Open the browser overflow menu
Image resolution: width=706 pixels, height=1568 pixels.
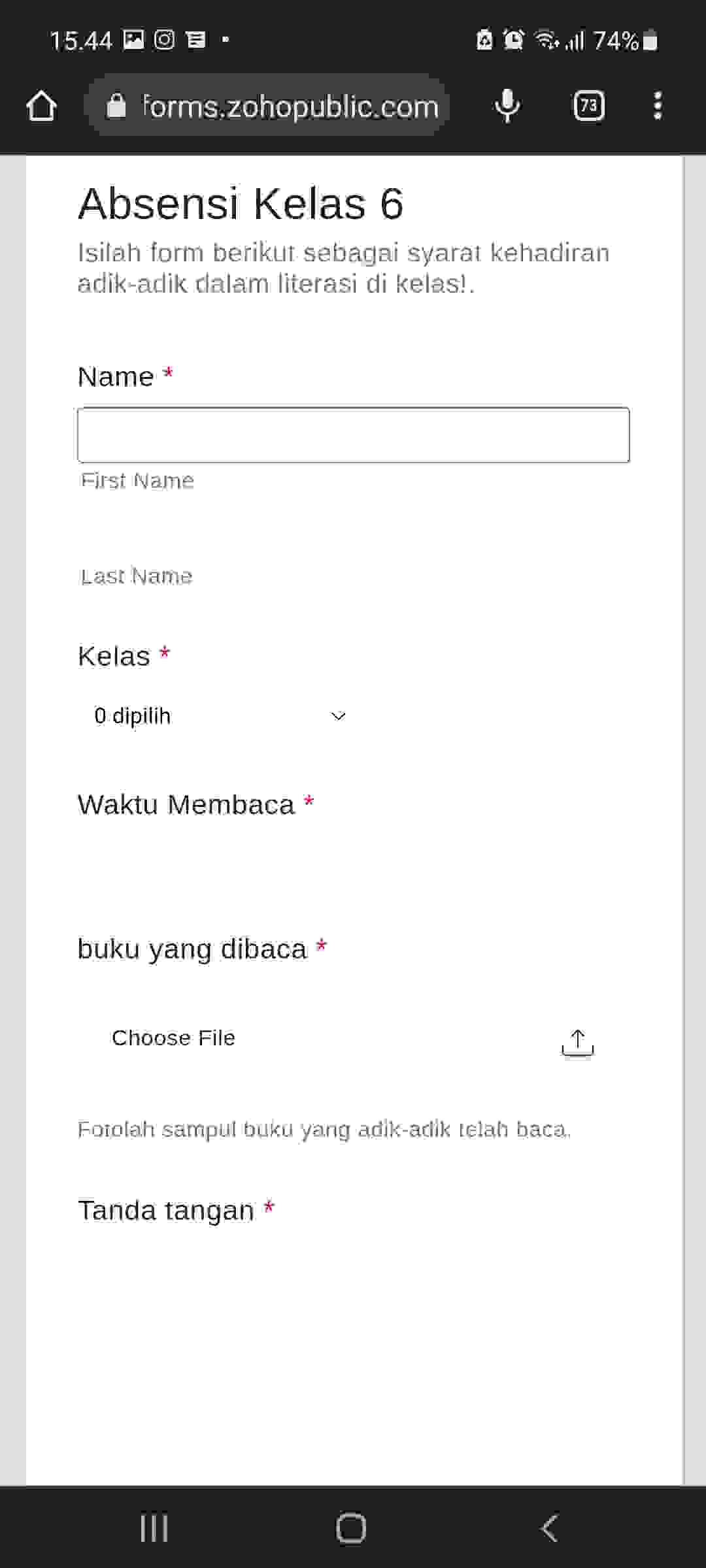point(658,106)
